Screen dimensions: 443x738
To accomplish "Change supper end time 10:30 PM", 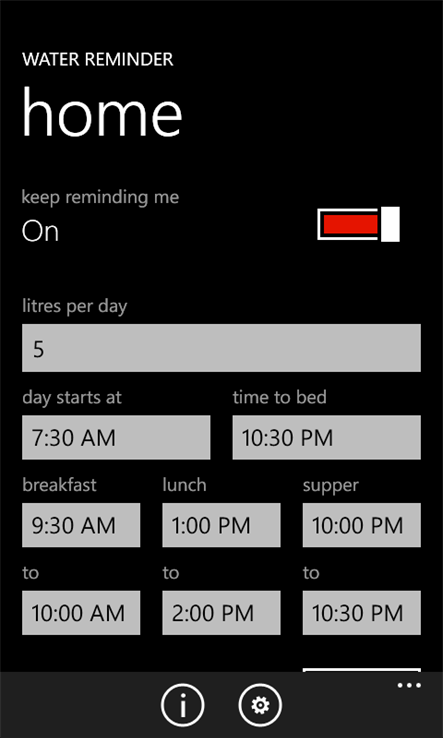I will [362, 613].
